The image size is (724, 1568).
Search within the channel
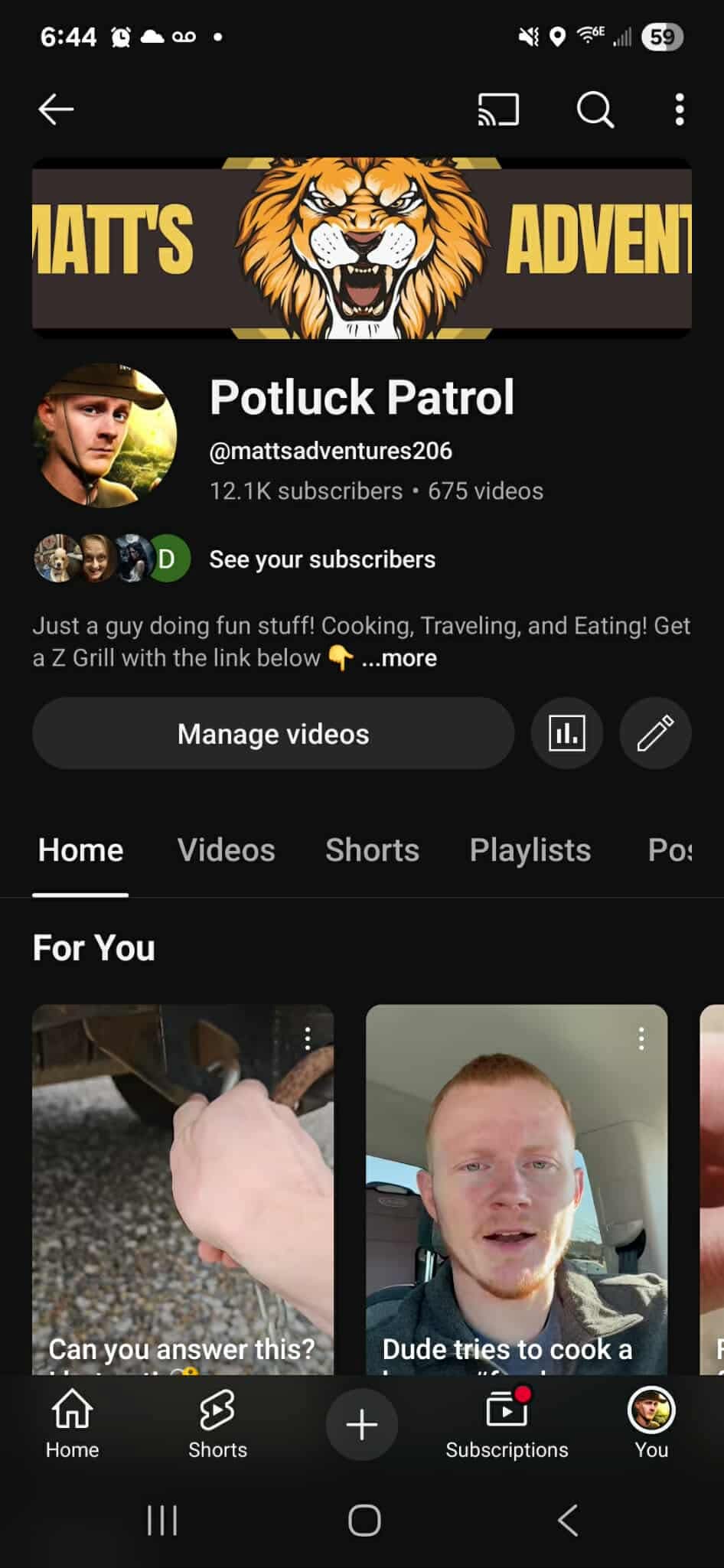[x=595, y=109]
